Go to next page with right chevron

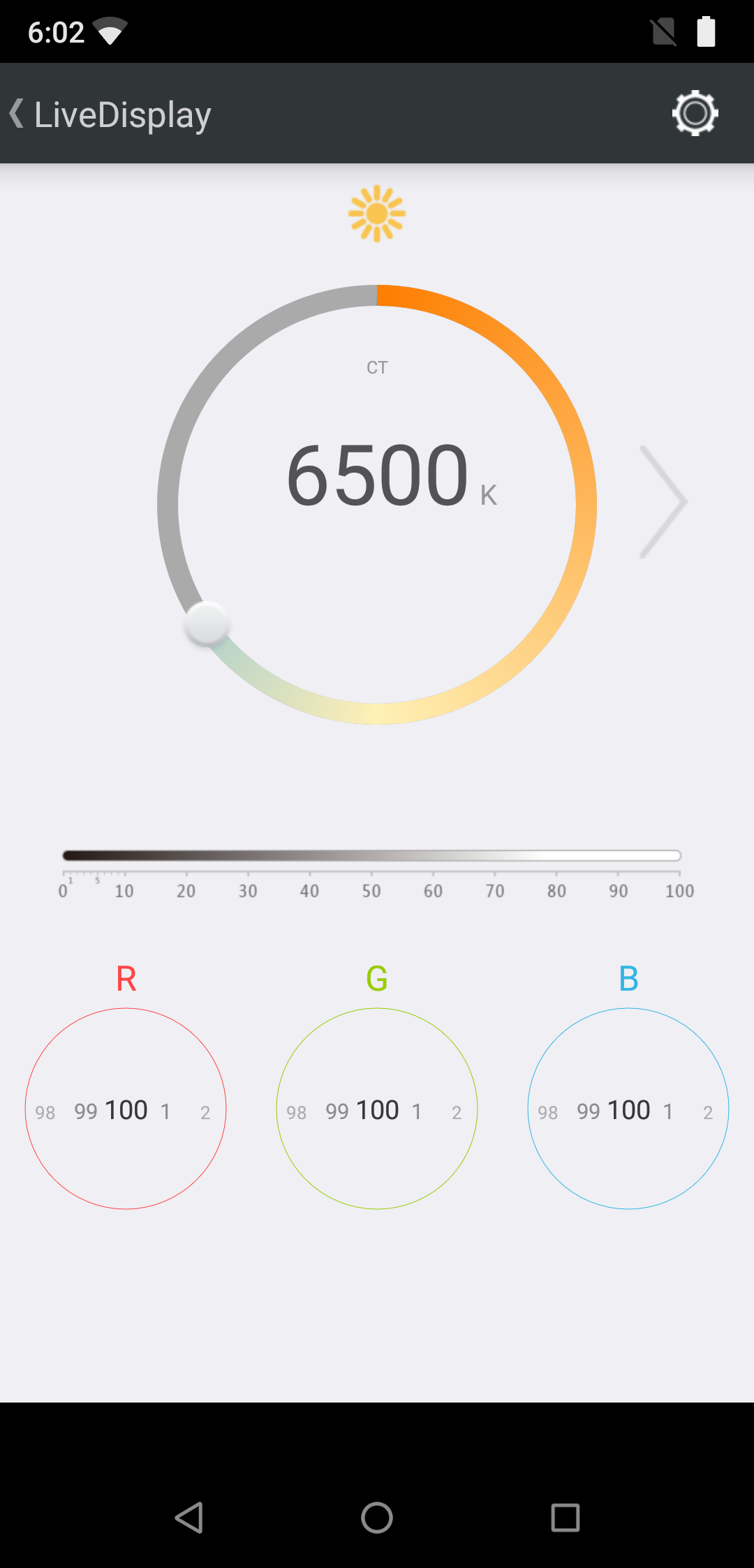pos(663,501)
